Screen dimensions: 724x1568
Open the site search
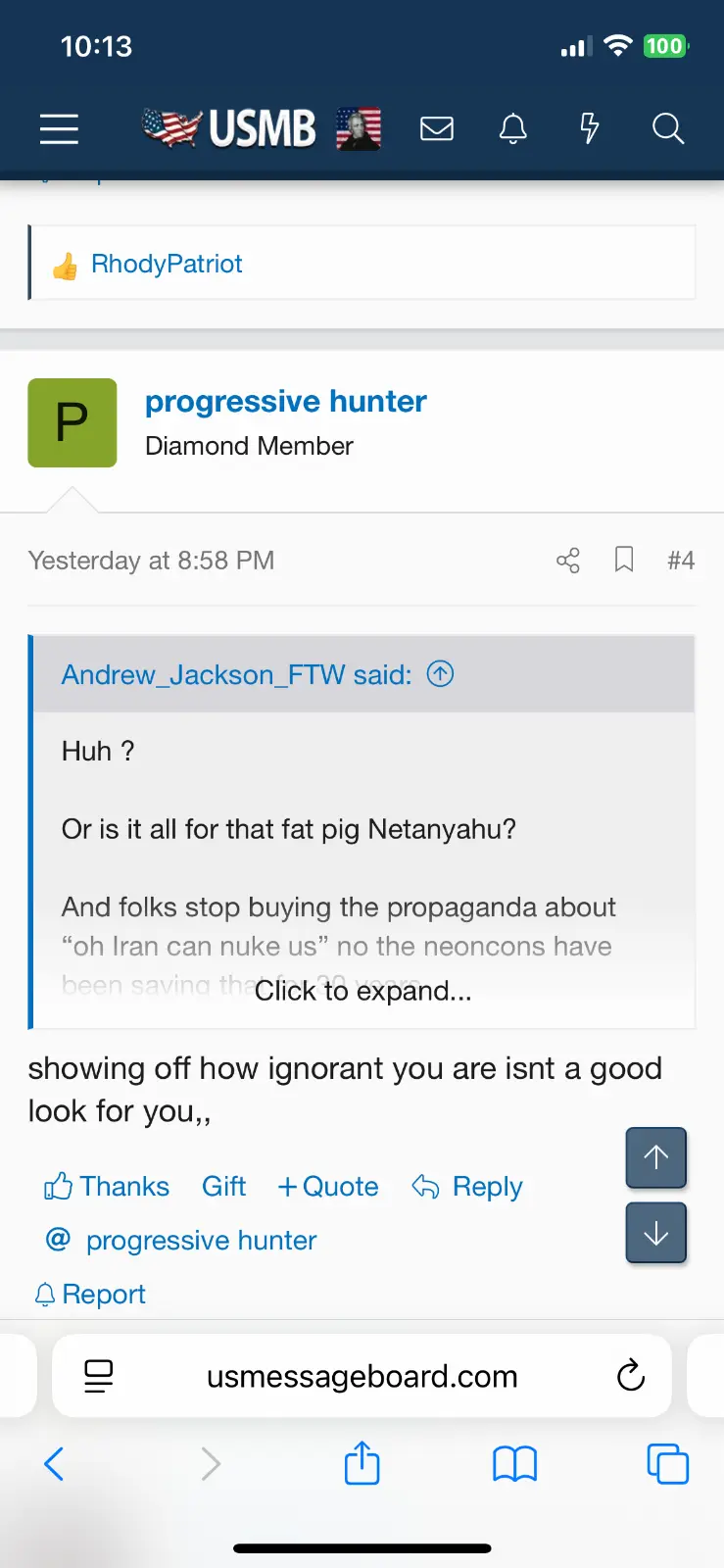tap(667, 128)
